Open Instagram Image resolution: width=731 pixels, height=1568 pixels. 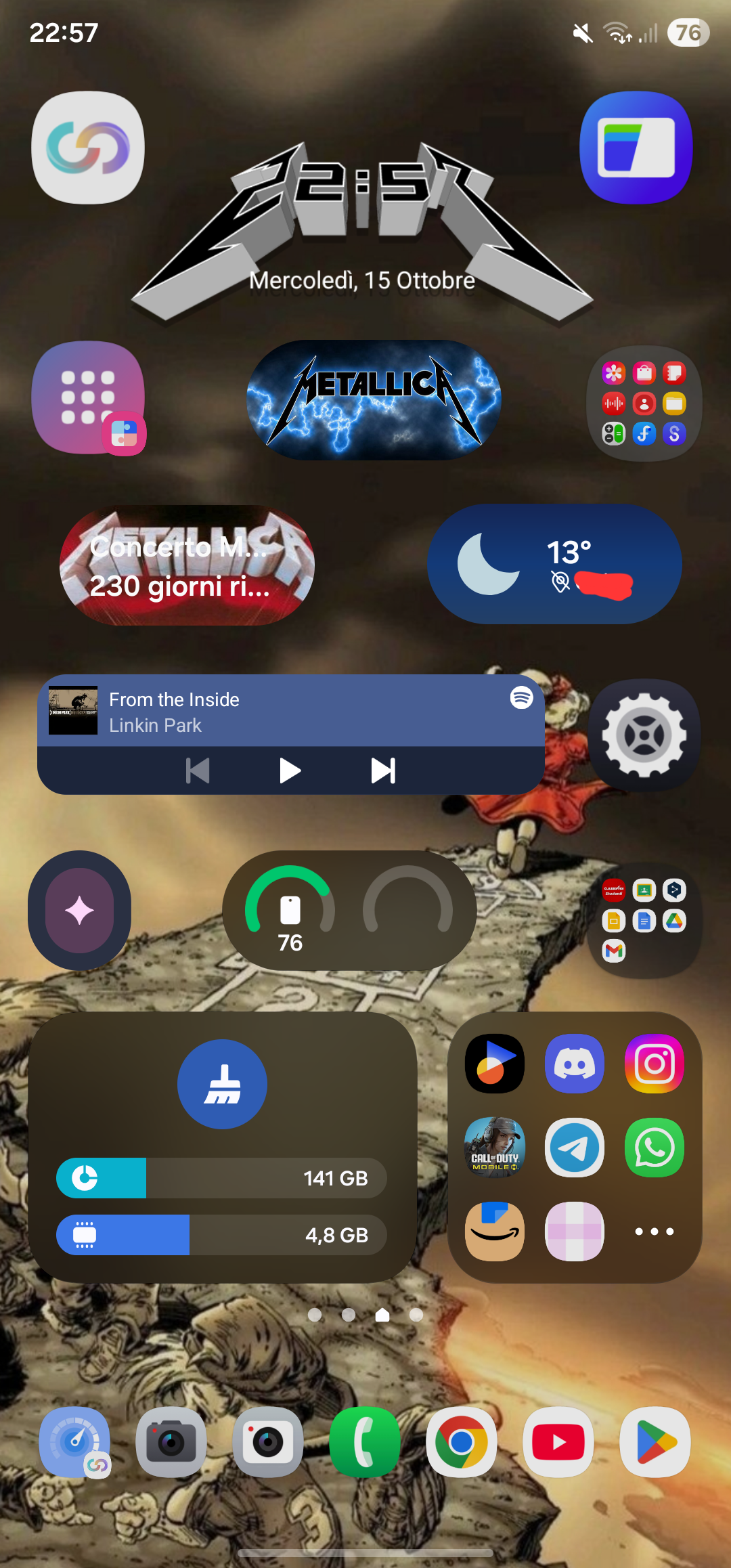click(x=655, y=1064)
